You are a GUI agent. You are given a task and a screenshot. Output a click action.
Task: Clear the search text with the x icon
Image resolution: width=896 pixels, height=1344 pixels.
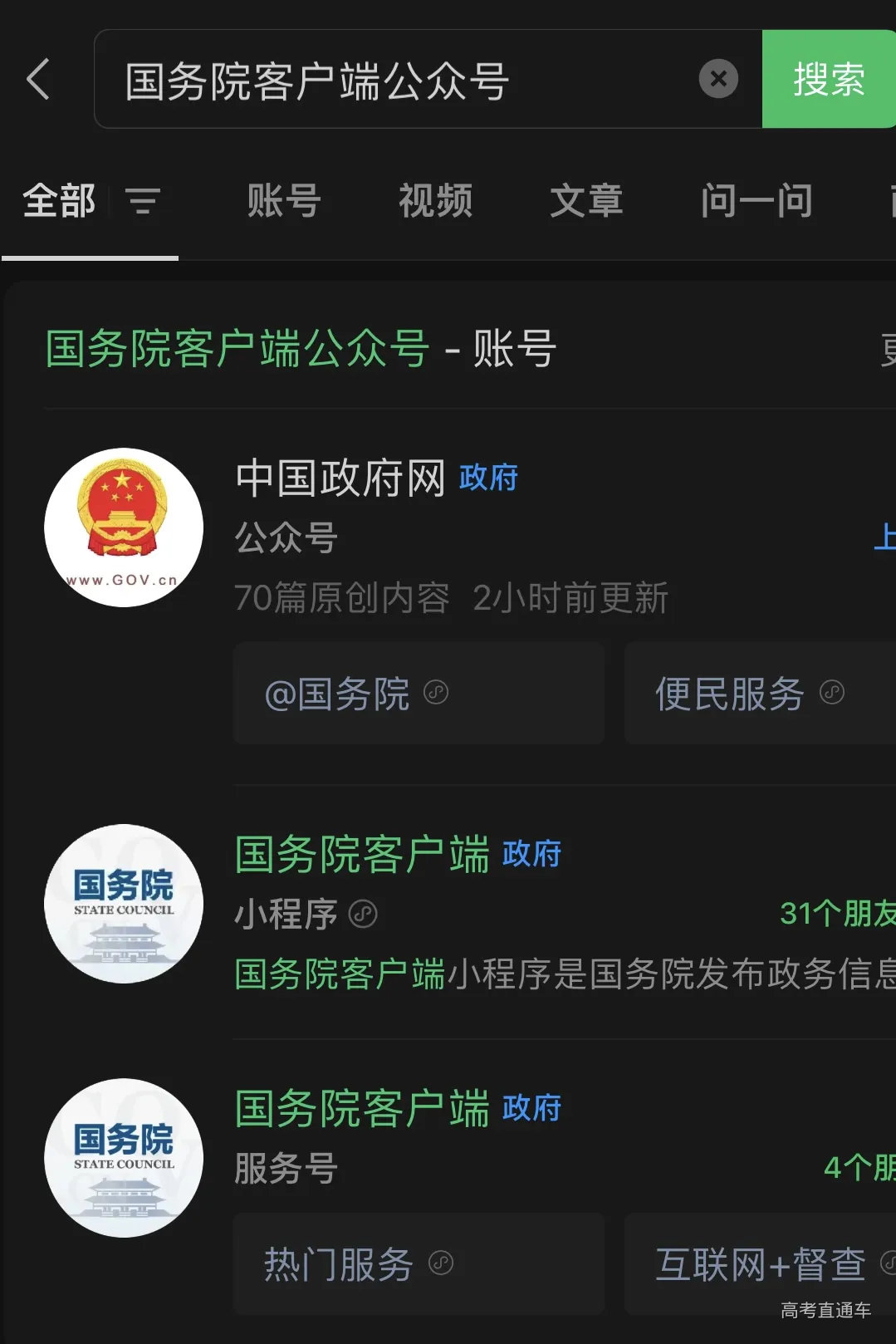click(717, 79)
